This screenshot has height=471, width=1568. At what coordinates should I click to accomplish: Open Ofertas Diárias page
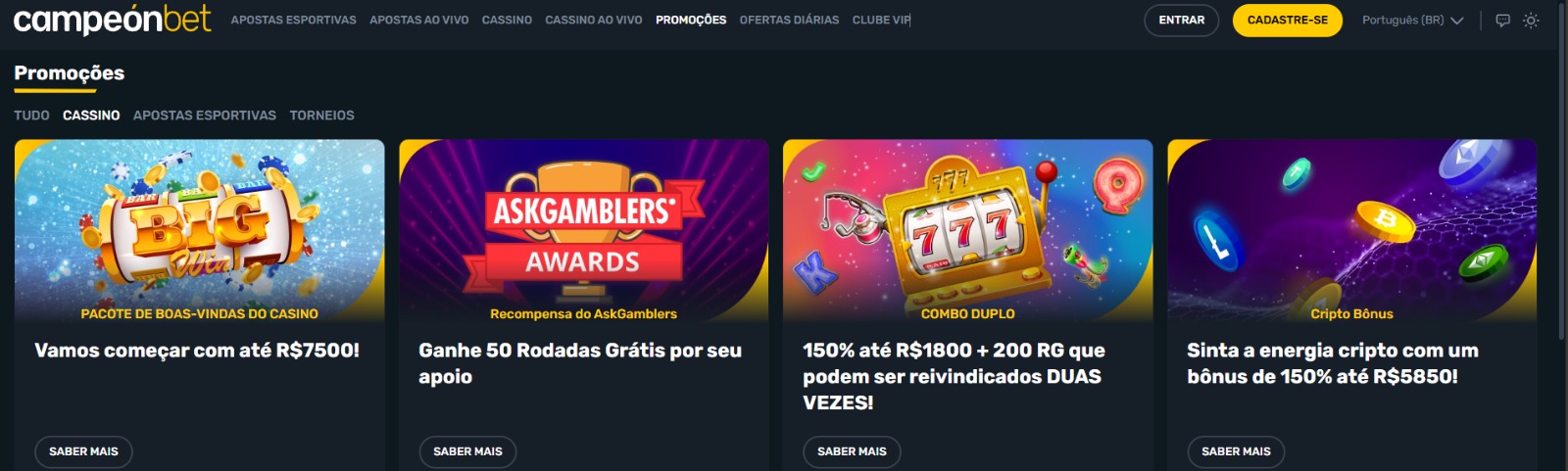coord(789,20)
